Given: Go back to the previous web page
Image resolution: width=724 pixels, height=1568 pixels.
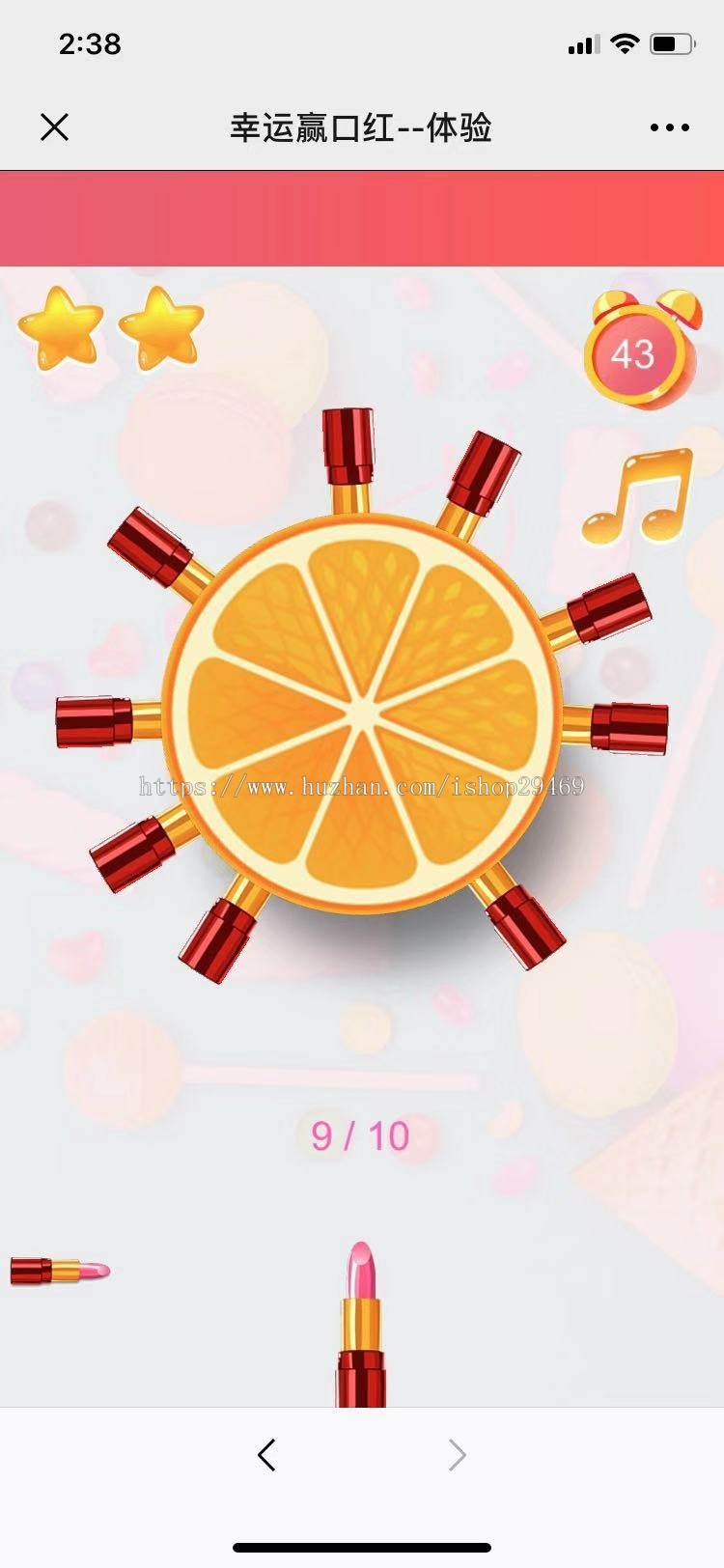Looking at the screenshot, I should (267, 1454).
